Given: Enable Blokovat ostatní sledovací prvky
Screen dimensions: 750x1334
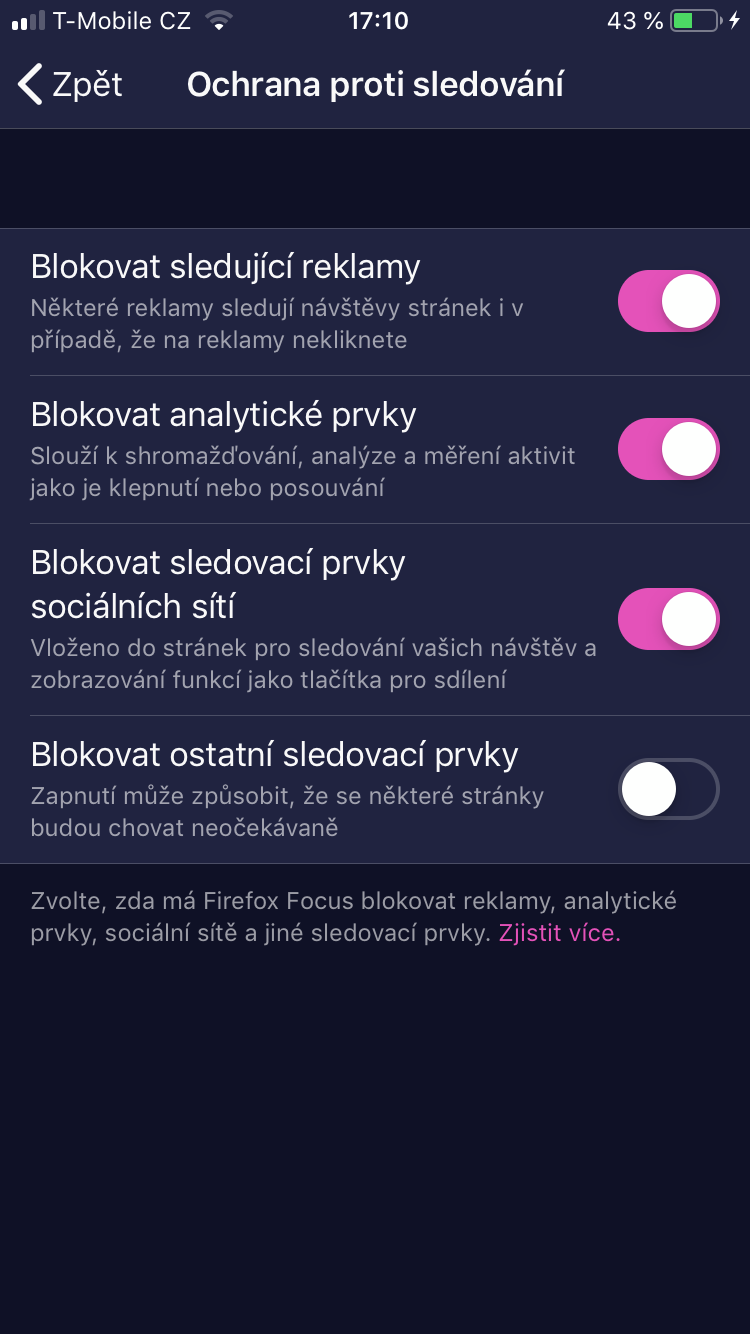Looking at the screenshot, I should [x=668, y=789].
